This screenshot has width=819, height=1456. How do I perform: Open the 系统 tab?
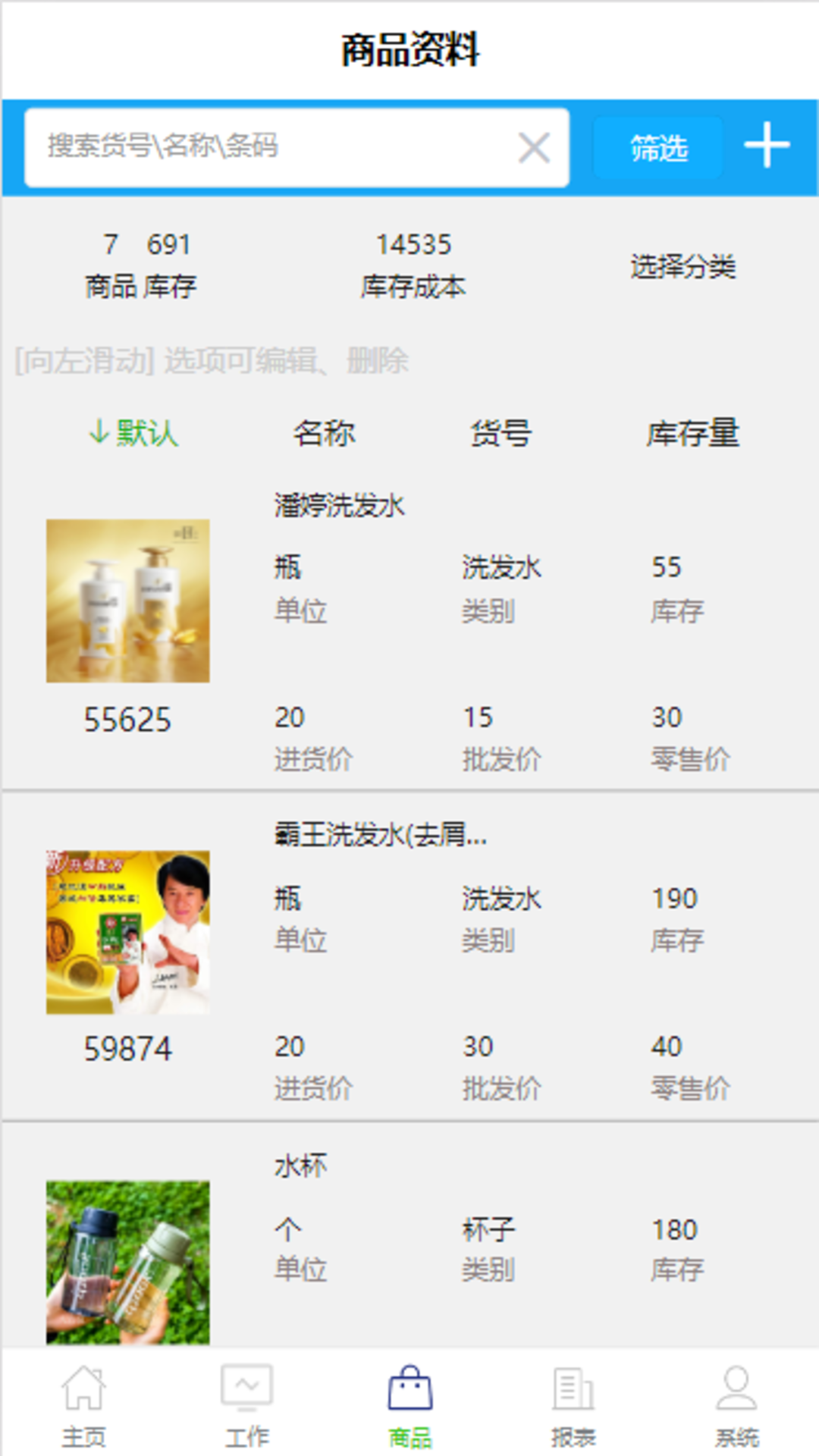click(736, 1405)
